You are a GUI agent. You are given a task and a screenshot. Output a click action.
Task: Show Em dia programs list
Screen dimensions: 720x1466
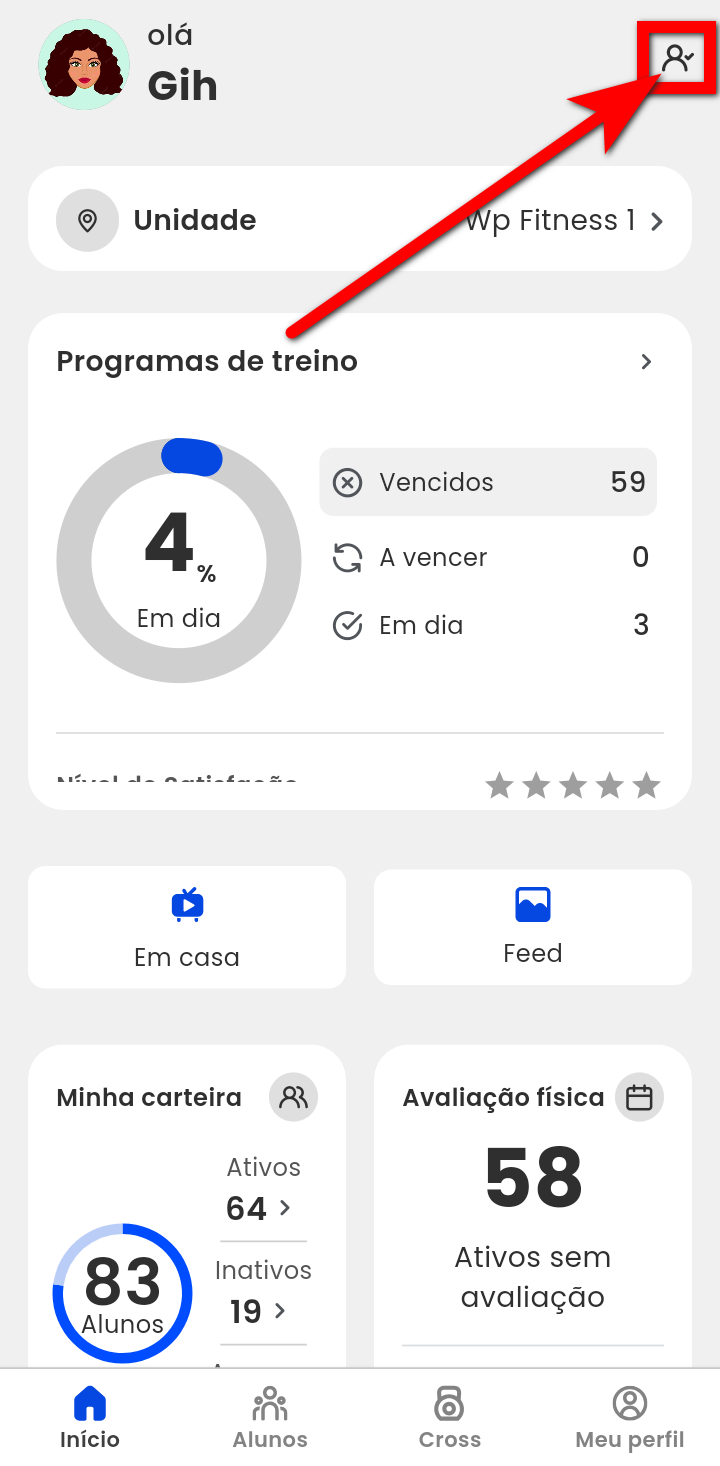click(x=488, y=626)
